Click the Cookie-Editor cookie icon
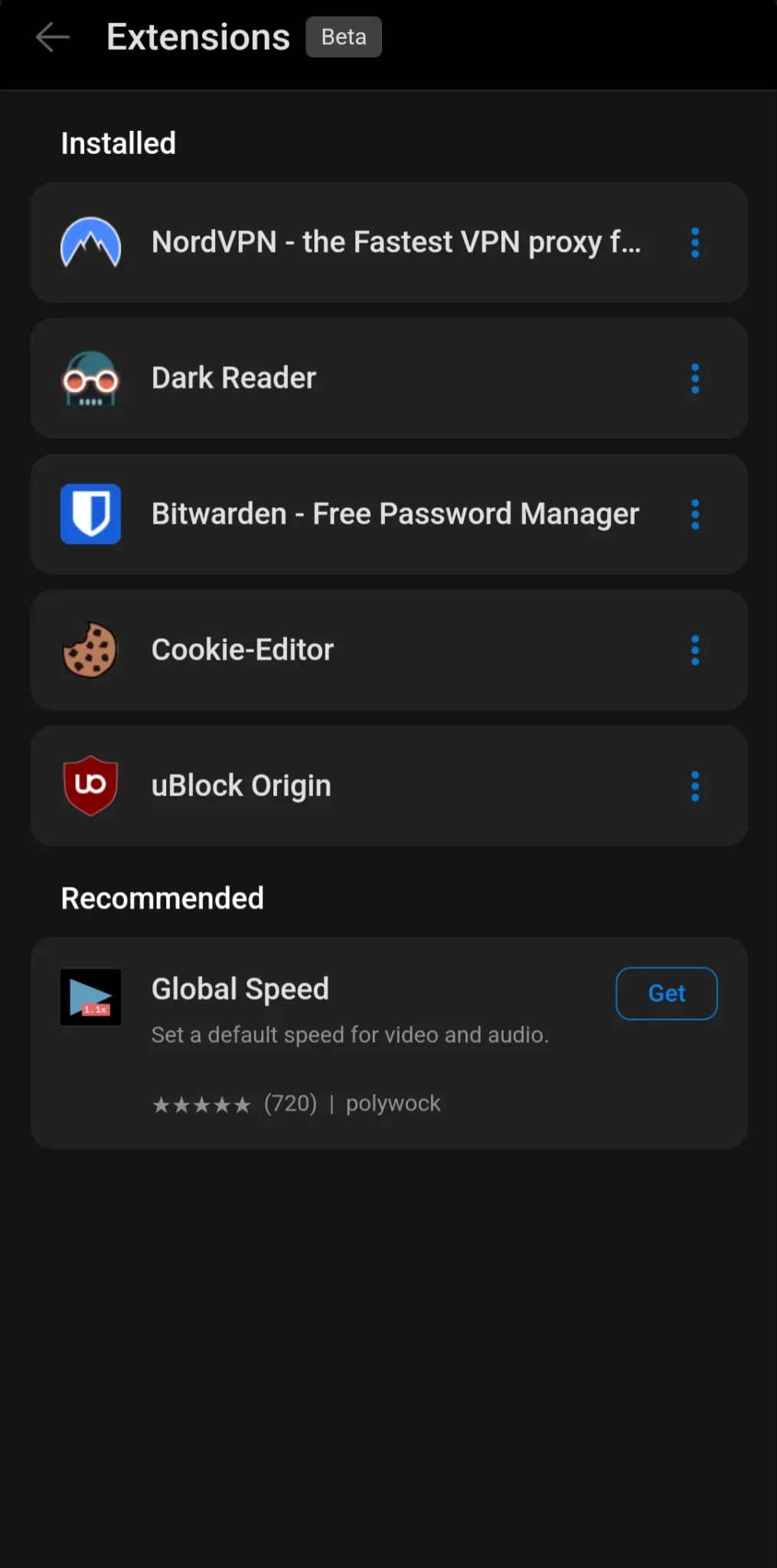The width and height of the screenshot is (777, 1568). pyautogui.click(x=90, y=649)
